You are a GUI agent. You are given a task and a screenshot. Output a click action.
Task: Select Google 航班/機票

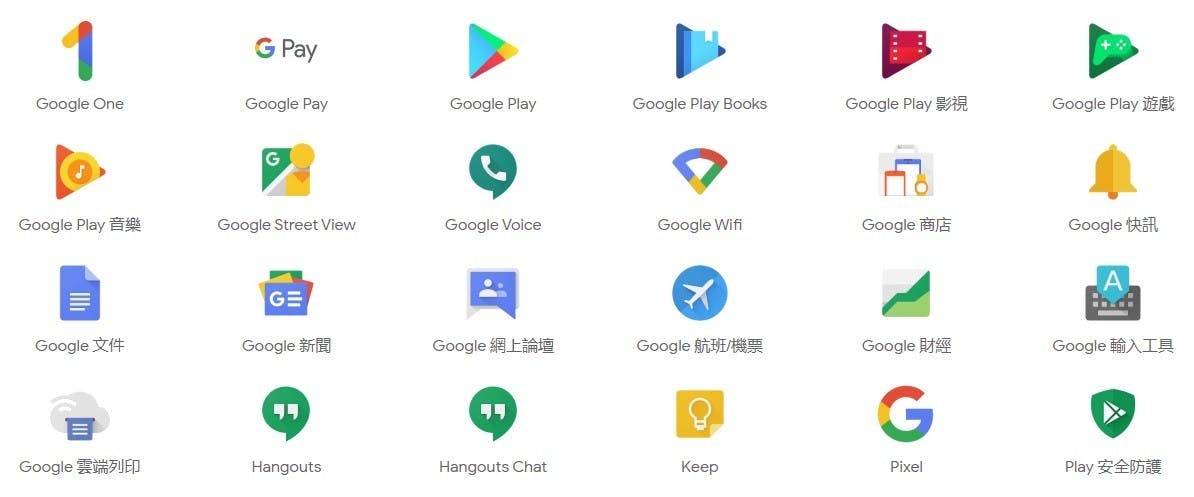[x=700, y=293]
